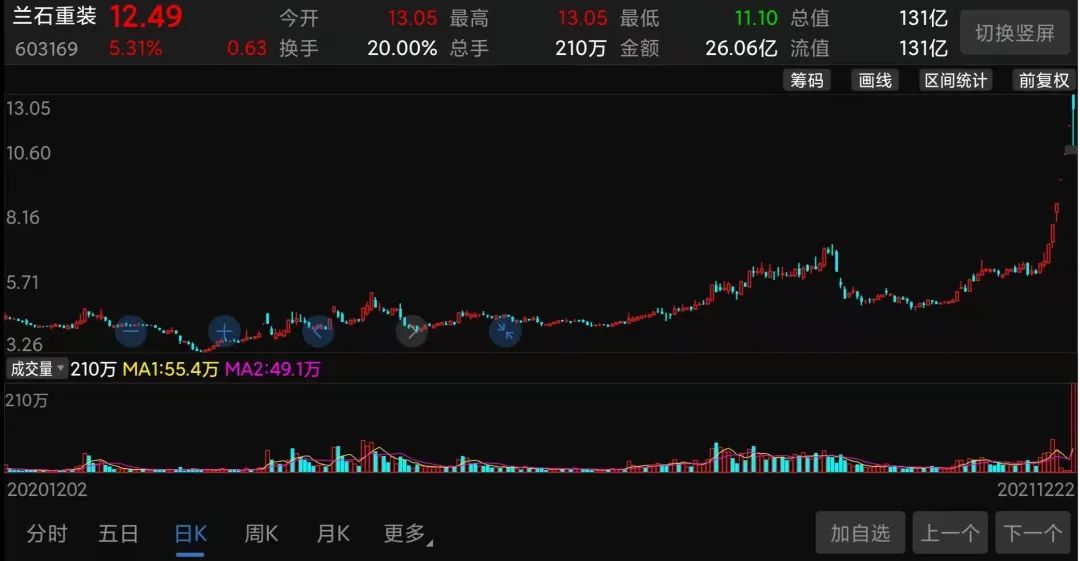Image resolution: width=1080 pixels, height=561 pixels.
Task: Collapse the chart control icons
Action: click(505, 330)
